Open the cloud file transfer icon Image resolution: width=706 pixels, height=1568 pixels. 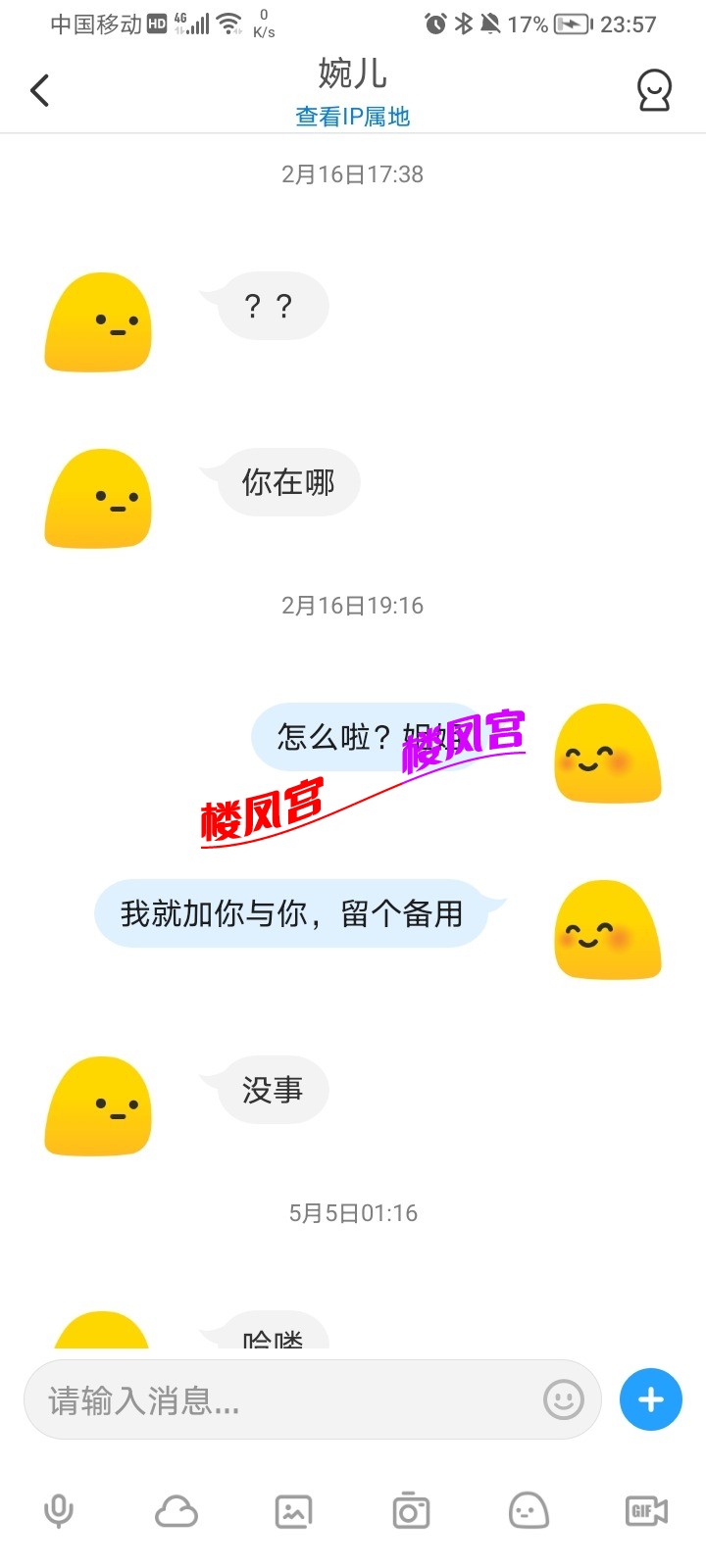pos(176,1510)
